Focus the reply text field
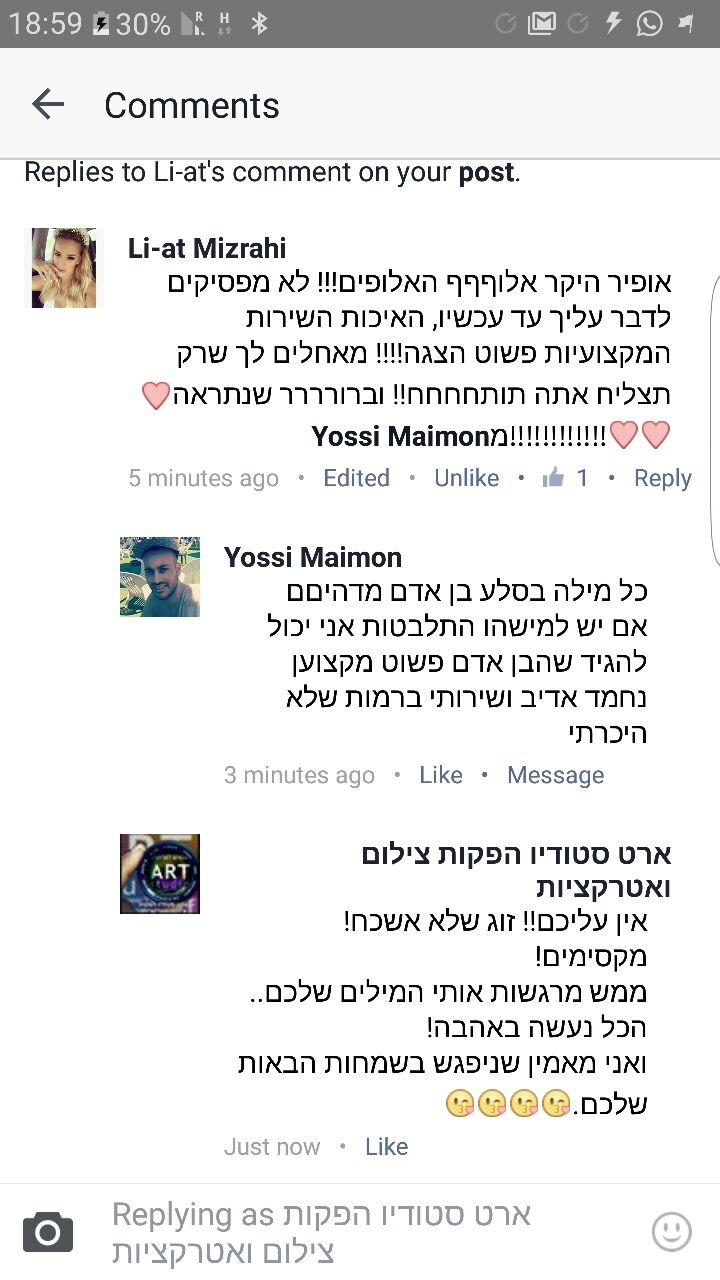The width and height of the screenshot is (720, 1280). pyautogui.click(x=360, y=1232)
